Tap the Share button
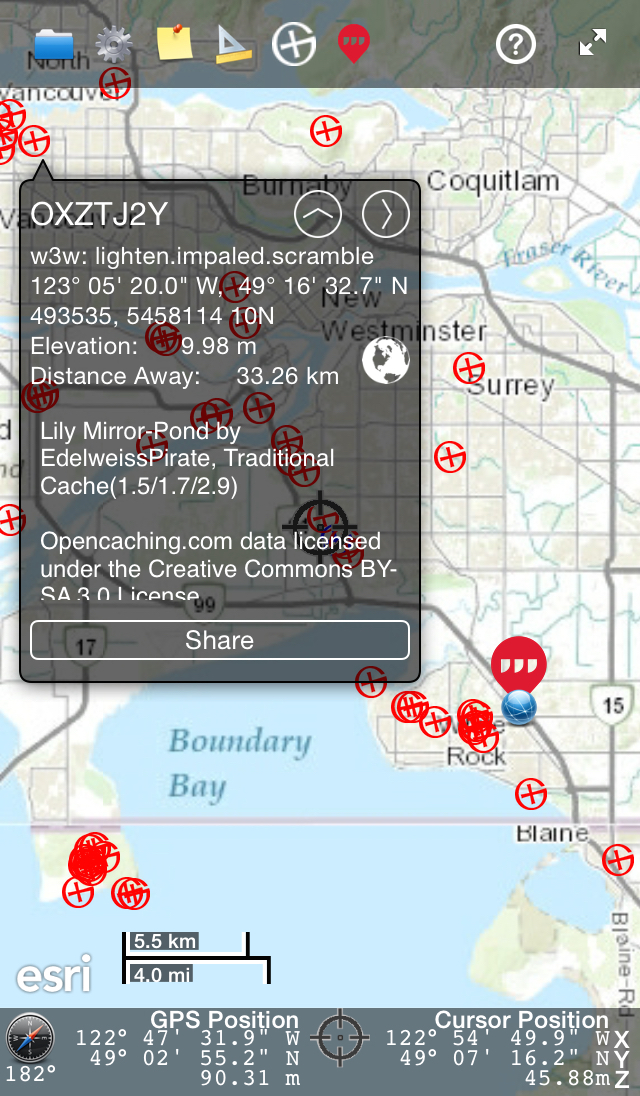Screen dimensions: 640x1096 pos(220,640)
